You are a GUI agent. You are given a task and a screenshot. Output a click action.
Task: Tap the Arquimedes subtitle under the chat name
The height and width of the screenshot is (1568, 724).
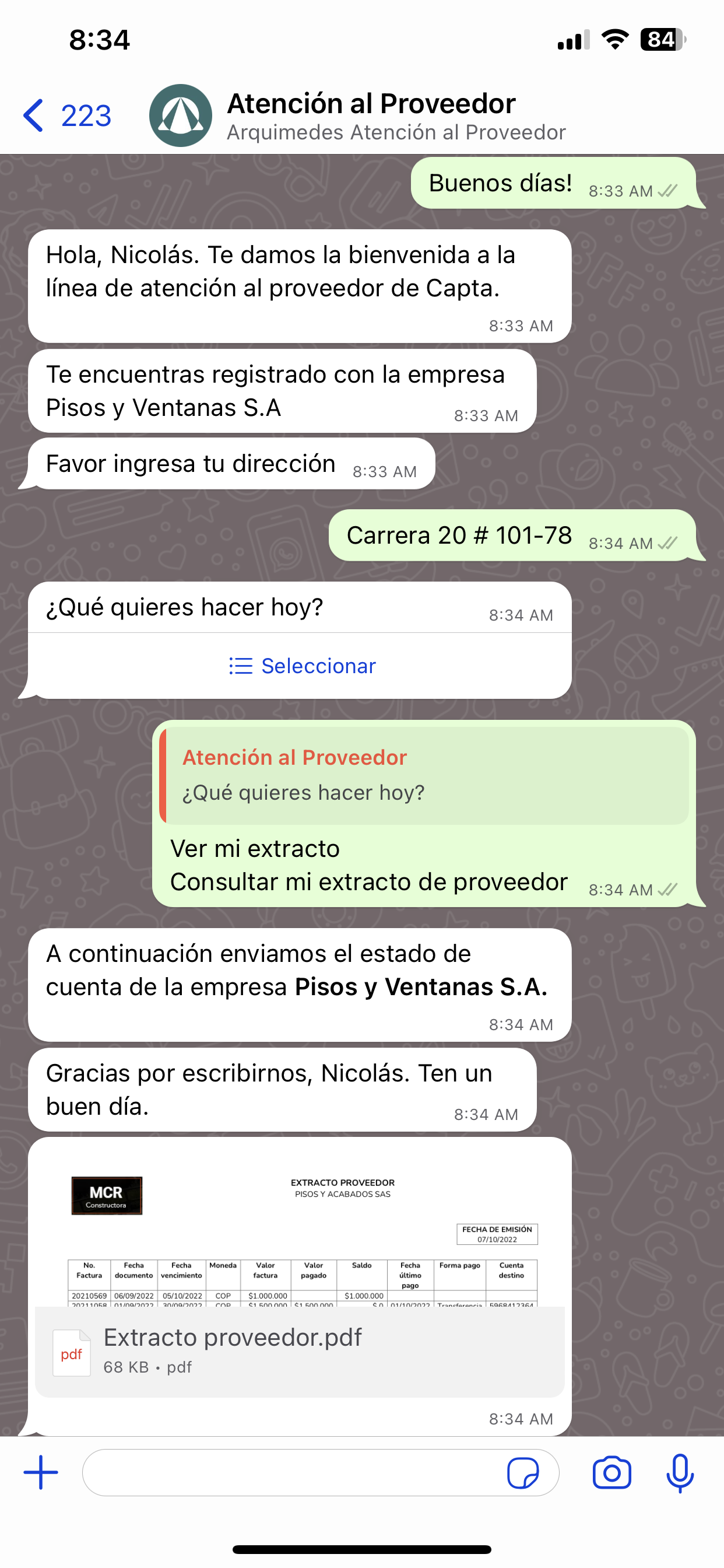click(395, 131)
